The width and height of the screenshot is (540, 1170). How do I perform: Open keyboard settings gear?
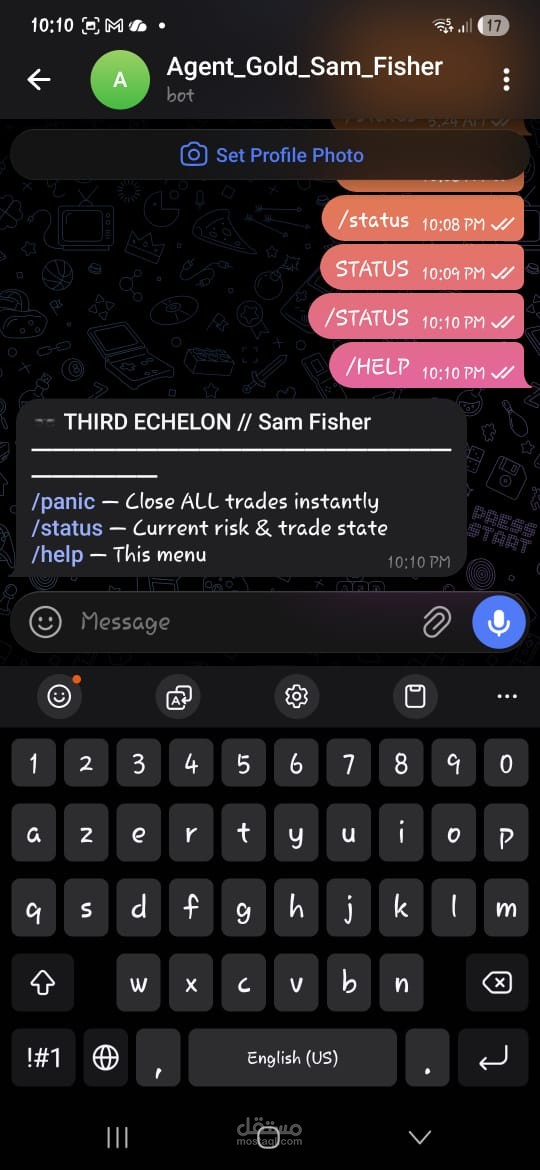297,697
